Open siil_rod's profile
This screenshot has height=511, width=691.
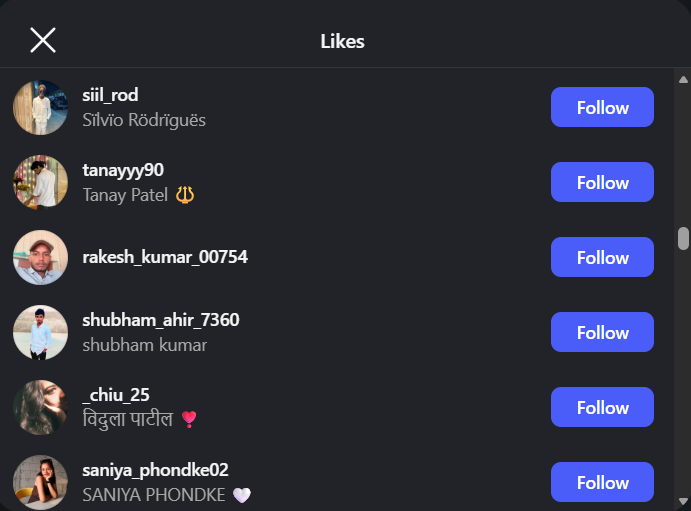coord(110,95)
